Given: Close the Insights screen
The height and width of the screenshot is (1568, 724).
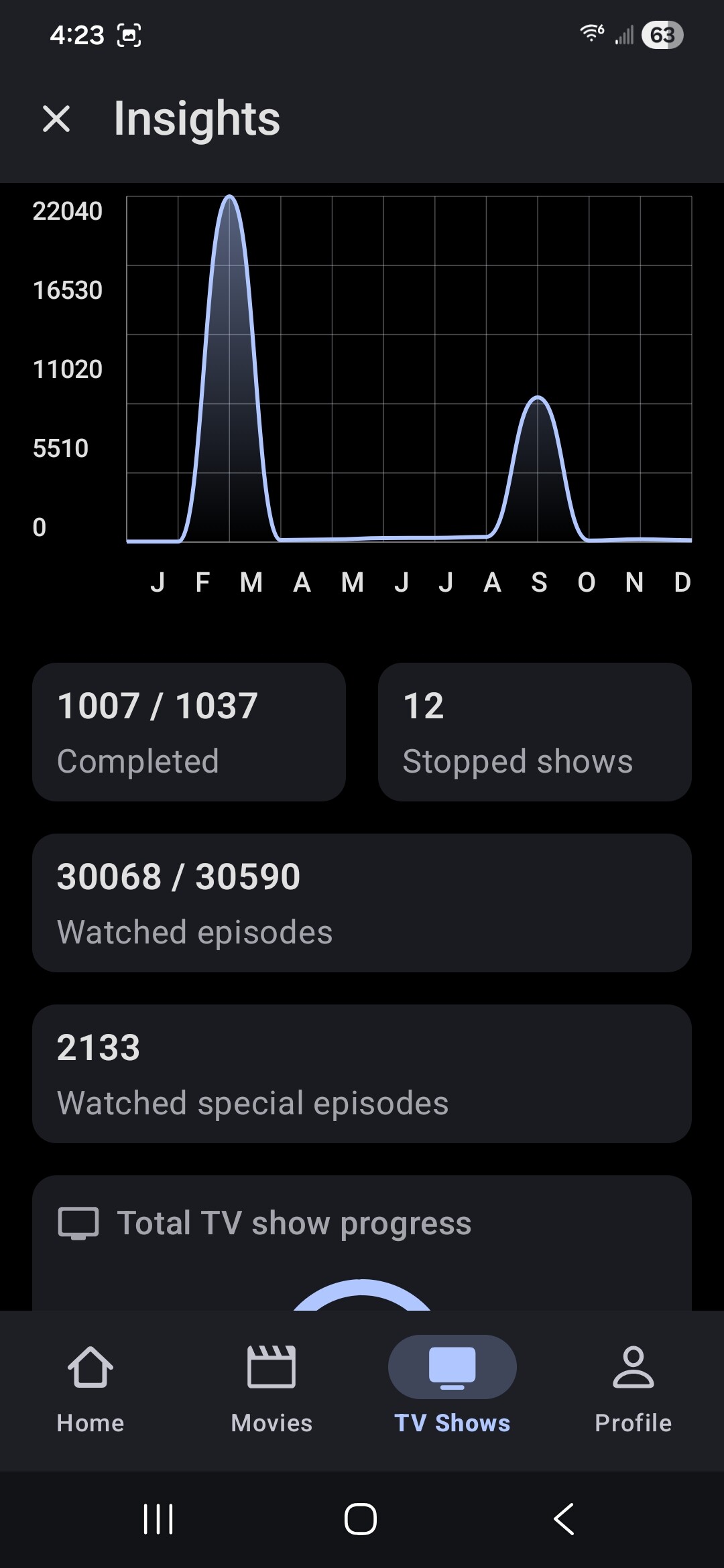Looking at the screenshot, I should tap(56, 119).
